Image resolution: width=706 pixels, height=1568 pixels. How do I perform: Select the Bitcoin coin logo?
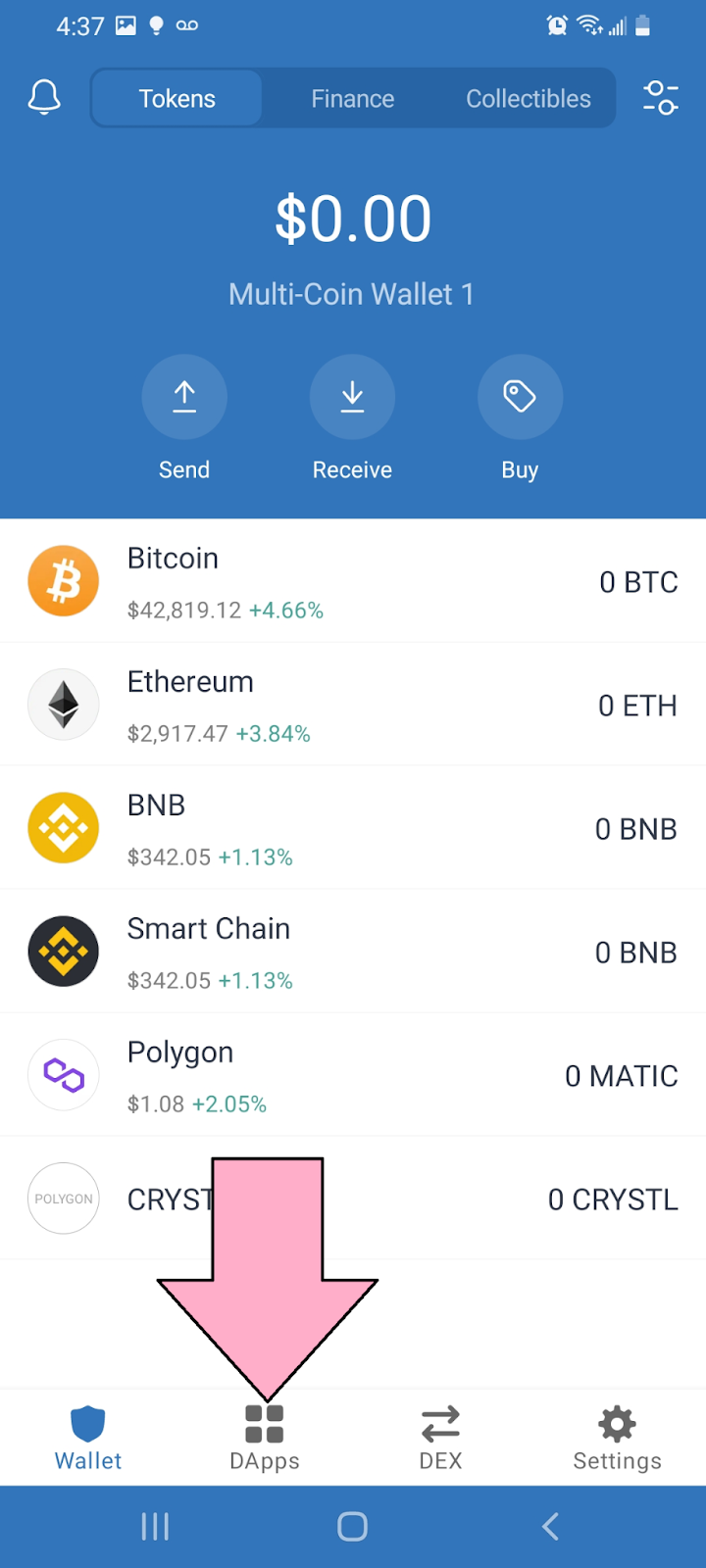pos(63,580)
